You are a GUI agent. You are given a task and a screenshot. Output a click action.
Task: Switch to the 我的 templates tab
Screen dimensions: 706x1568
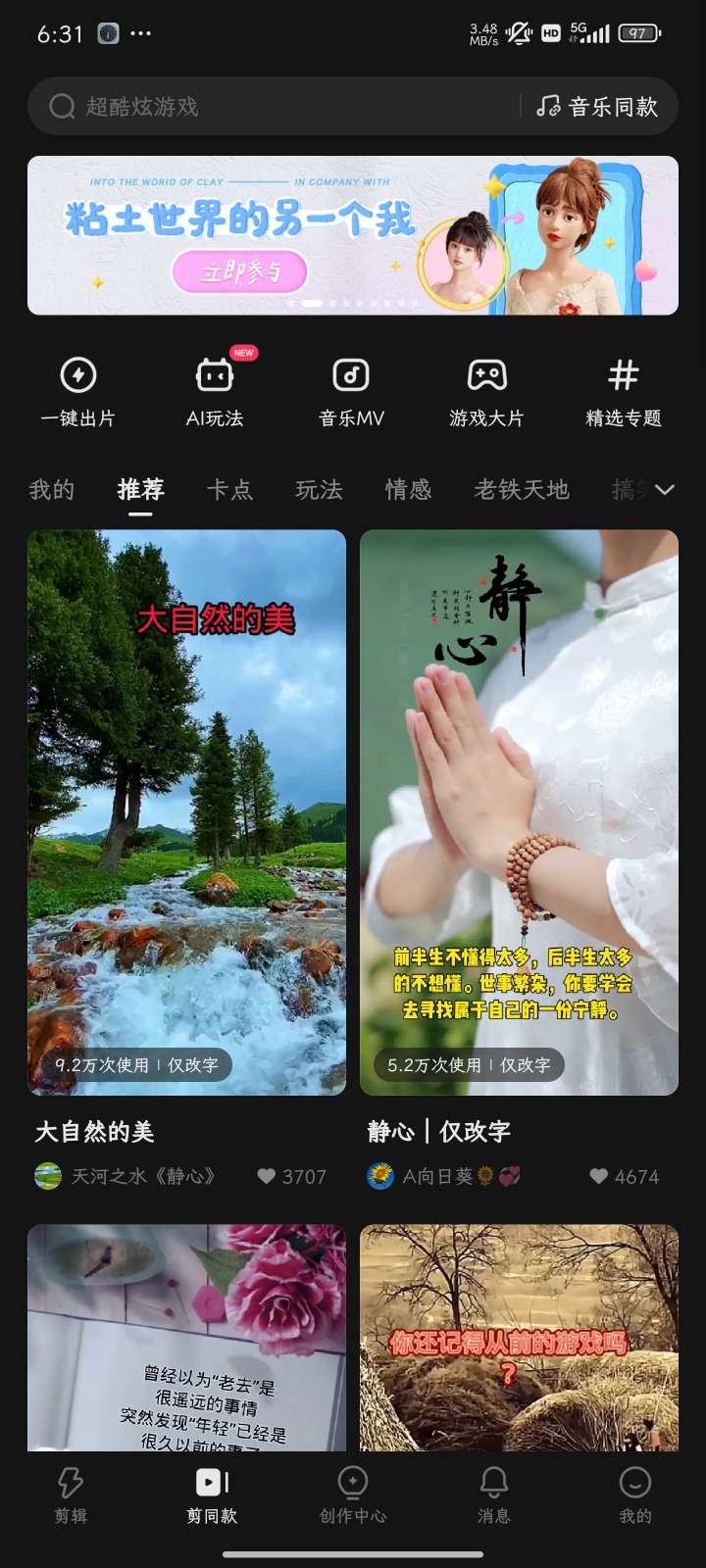click(52, 490)
